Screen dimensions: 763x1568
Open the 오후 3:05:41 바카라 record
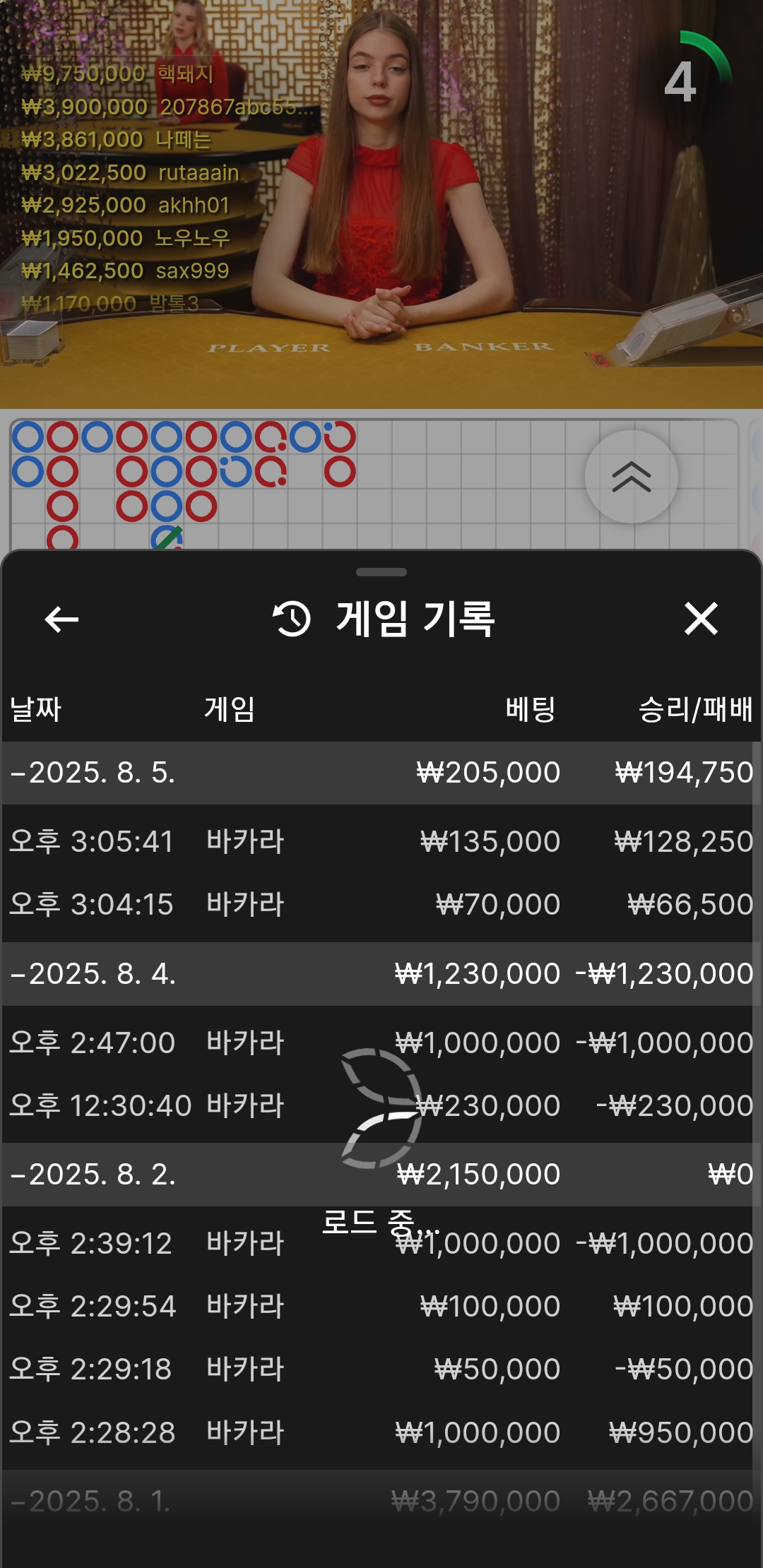(381, 841)
